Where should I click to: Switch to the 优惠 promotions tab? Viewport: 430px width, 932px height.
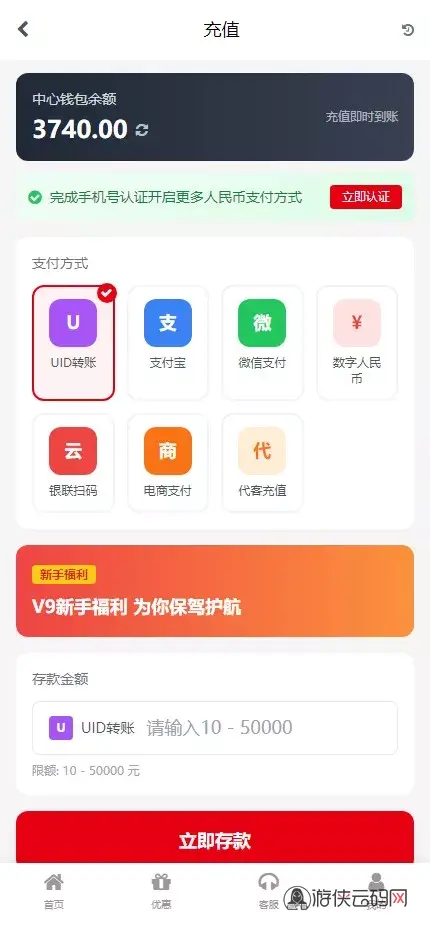(161, 892)
